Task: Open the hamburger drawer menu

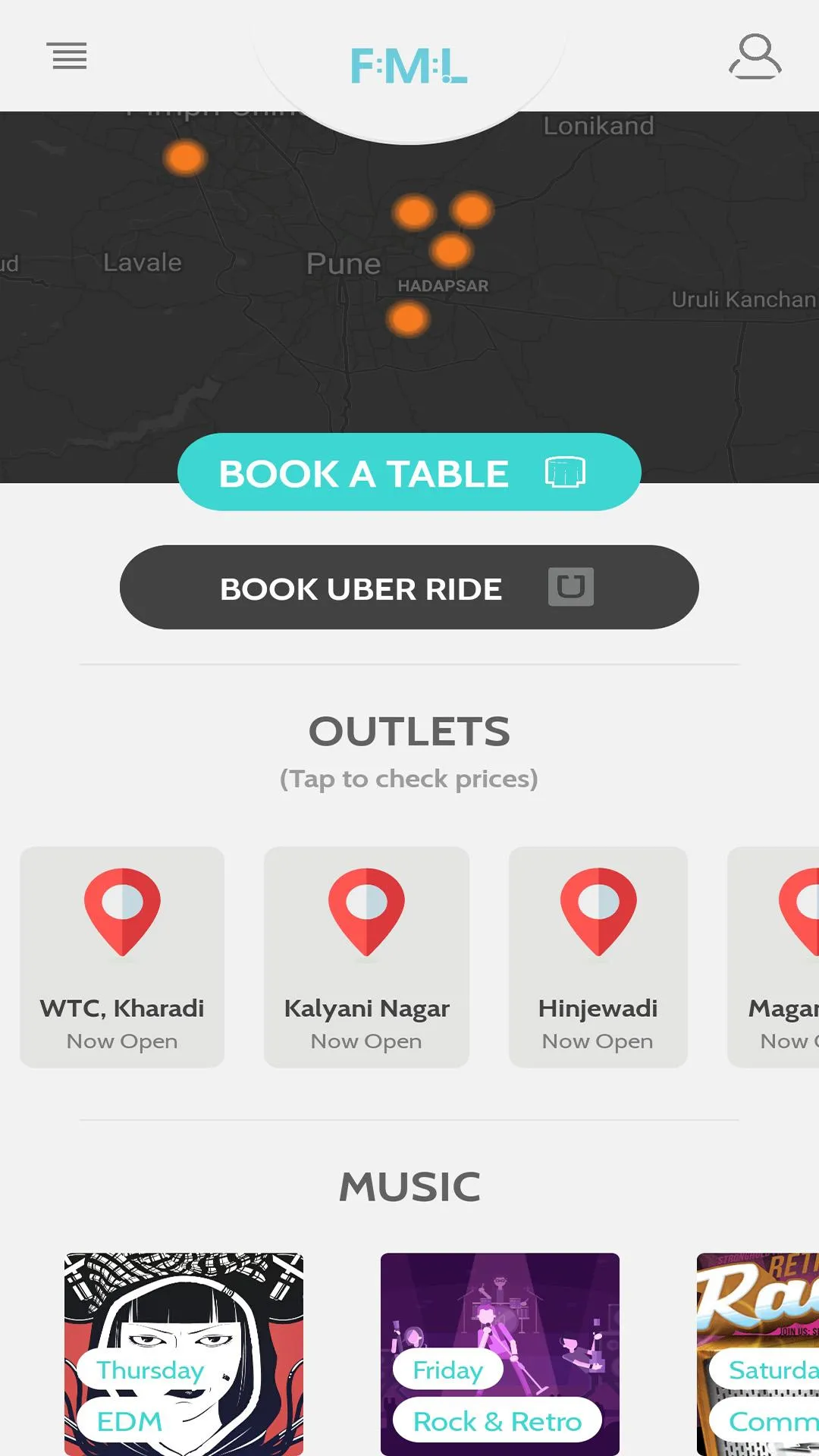Action: coord(67,56)
